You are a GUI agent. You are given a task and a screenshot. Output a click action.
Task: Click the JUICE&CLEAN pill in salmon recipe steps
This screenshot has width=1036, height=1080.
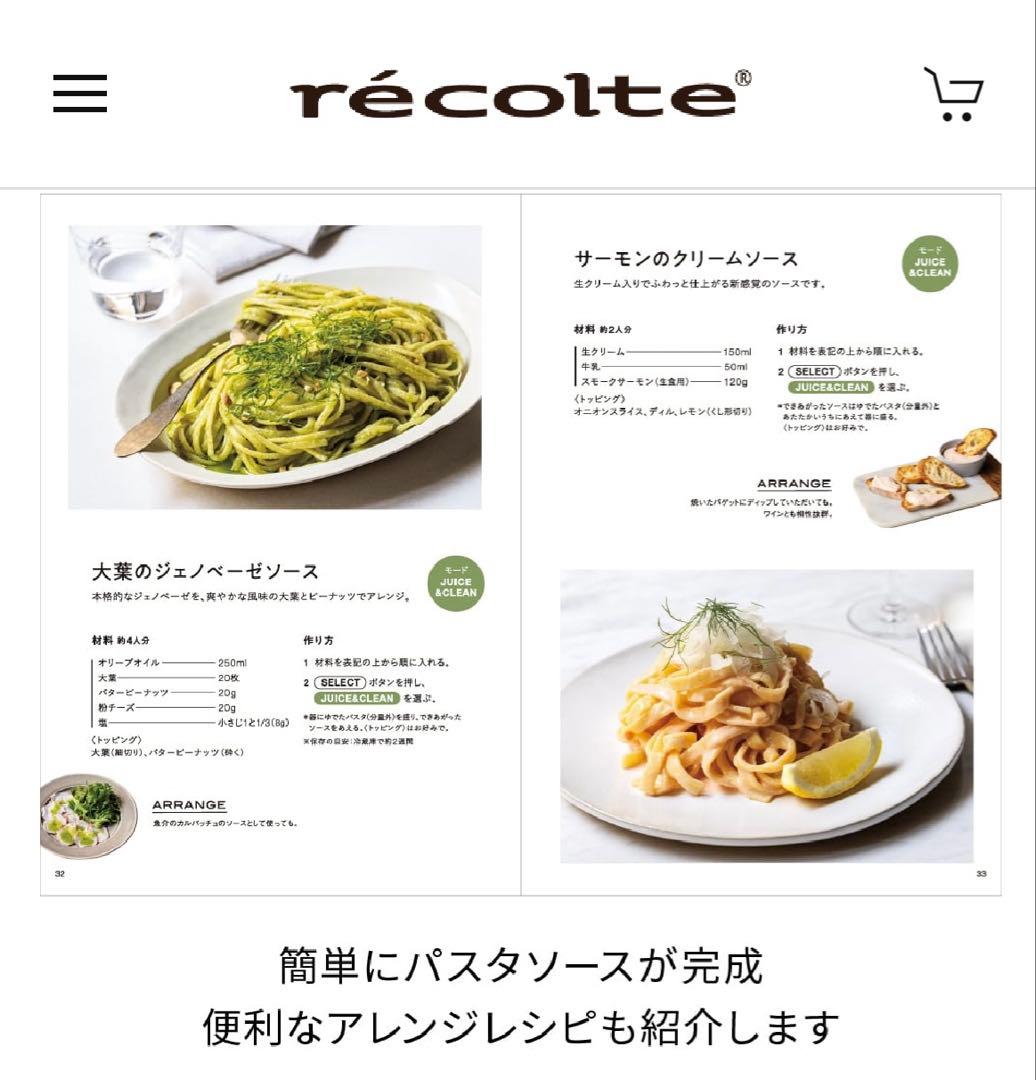point(831,388)
